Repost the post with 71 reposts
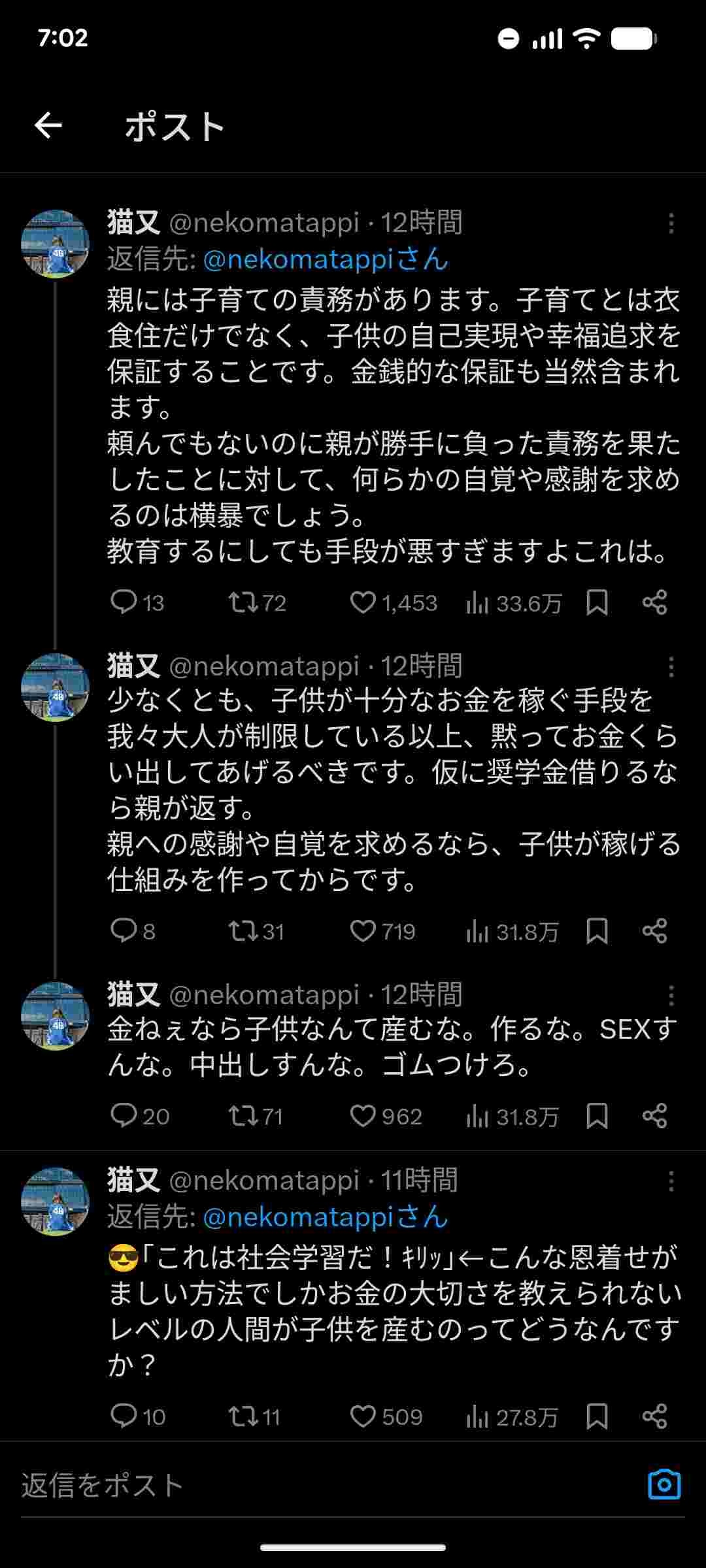Screen dimensions: 706x1568 tap(243, 1116)
